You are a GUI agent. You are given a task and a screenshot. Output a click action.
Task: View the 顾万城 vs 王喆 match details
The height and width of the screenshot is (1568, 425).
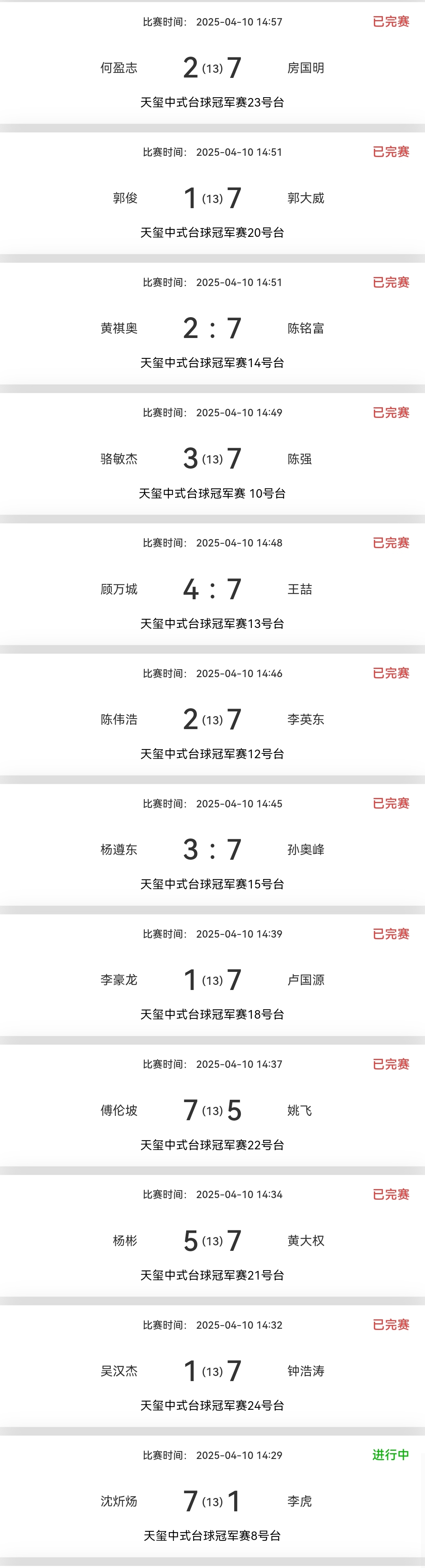pos(212,589)
